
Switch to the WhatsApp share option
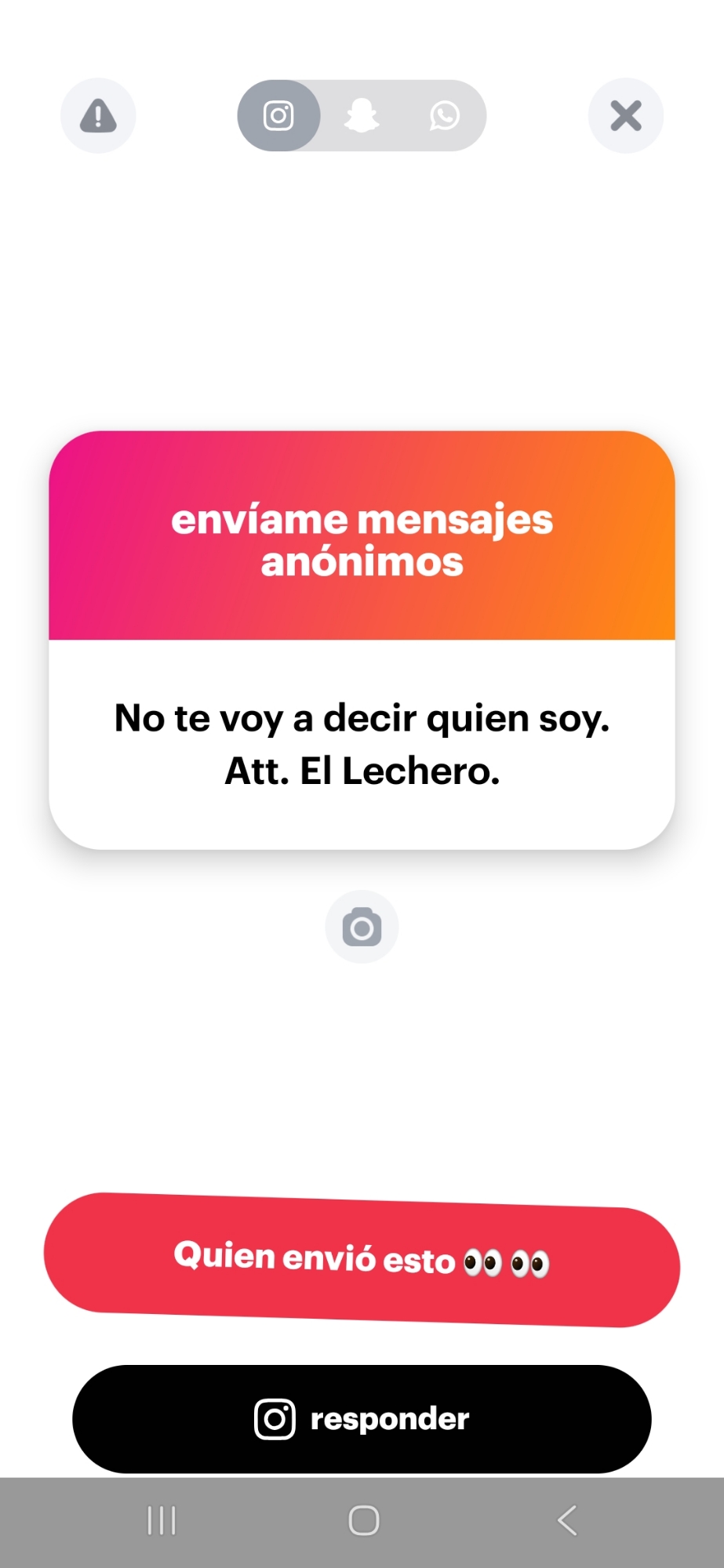444,116
